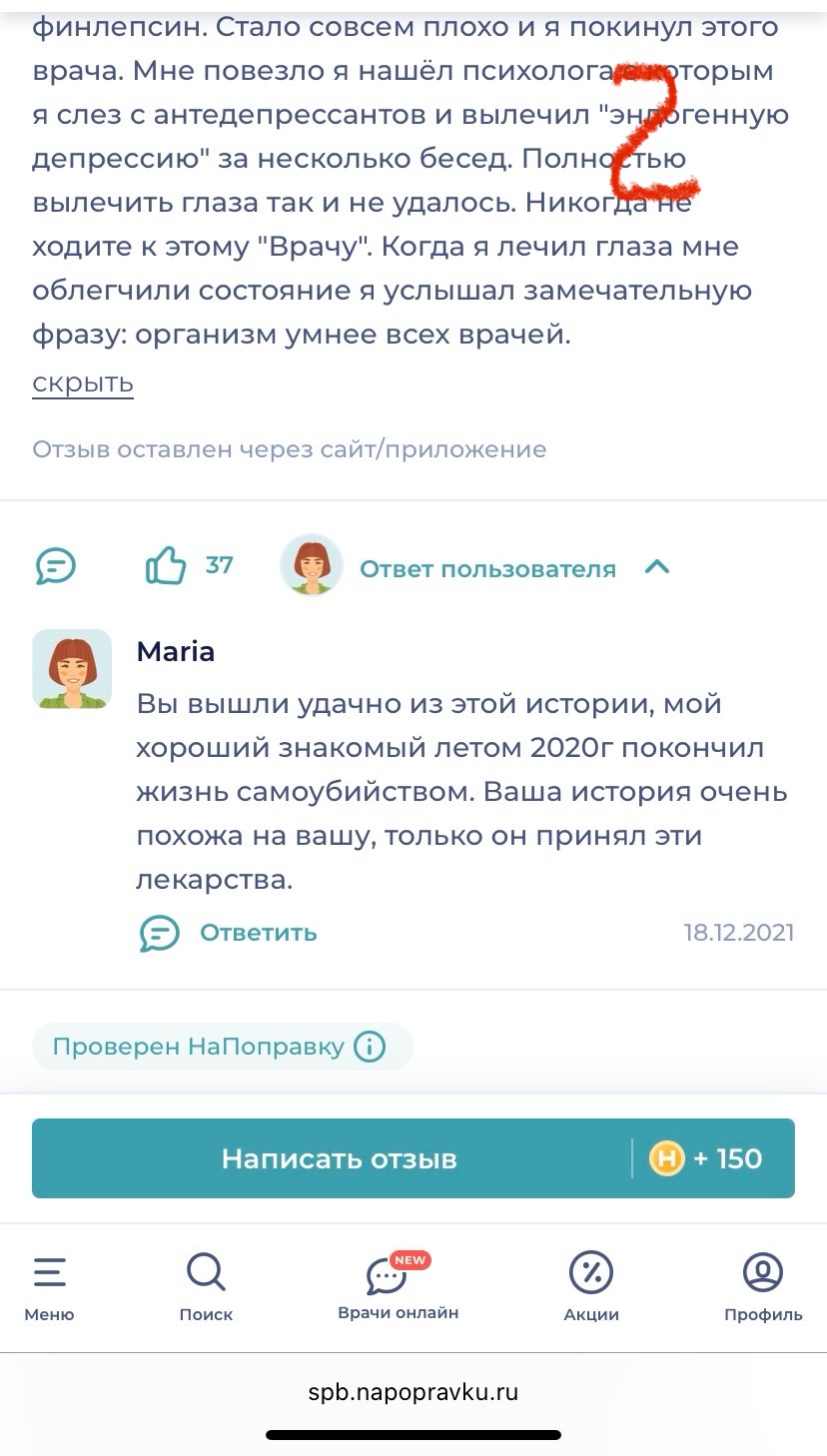Screen dimensions: 827x1456
Task: Collapse the review via the скрыть link
Action: (83, 383)
